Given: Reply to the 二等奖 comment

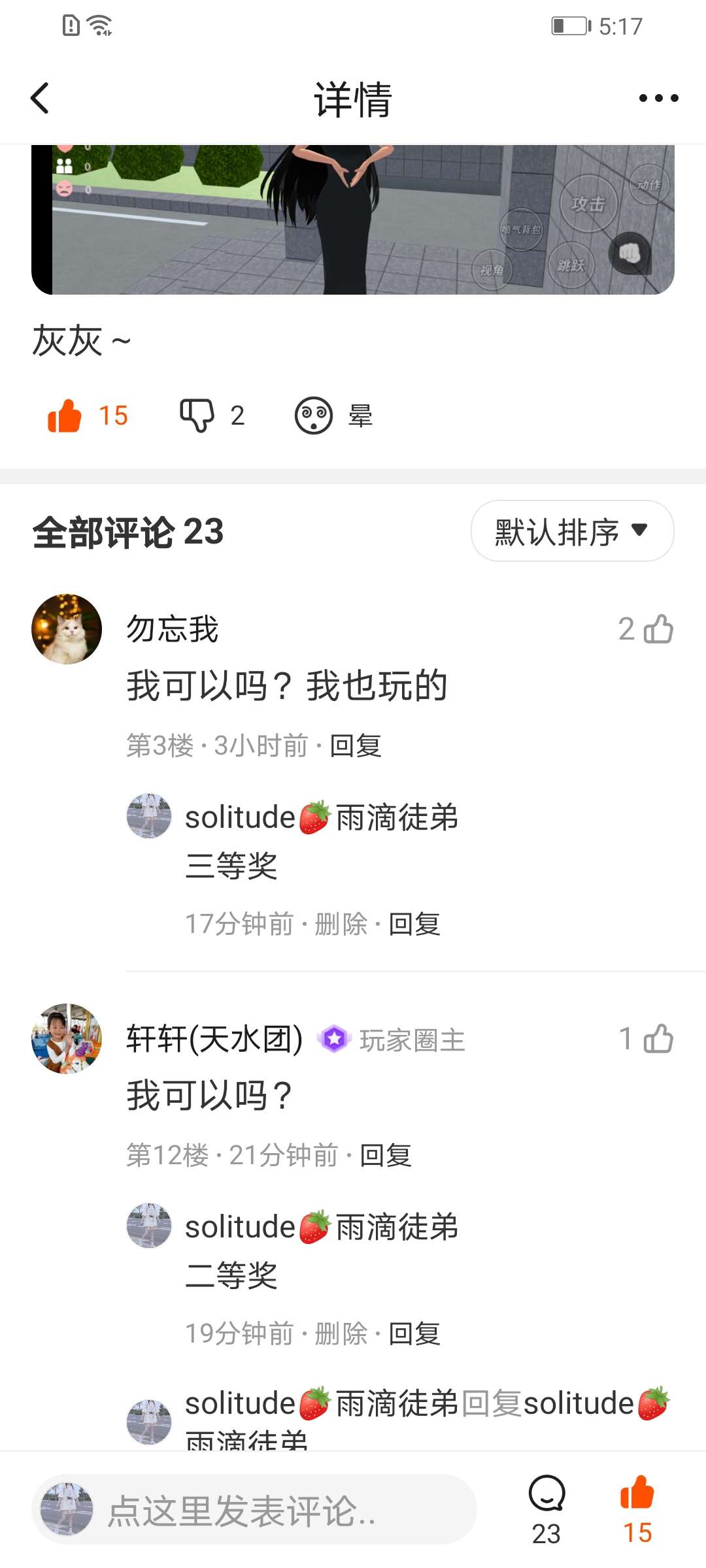Looking at the screenshot, I should click(x=414, y=1333).
